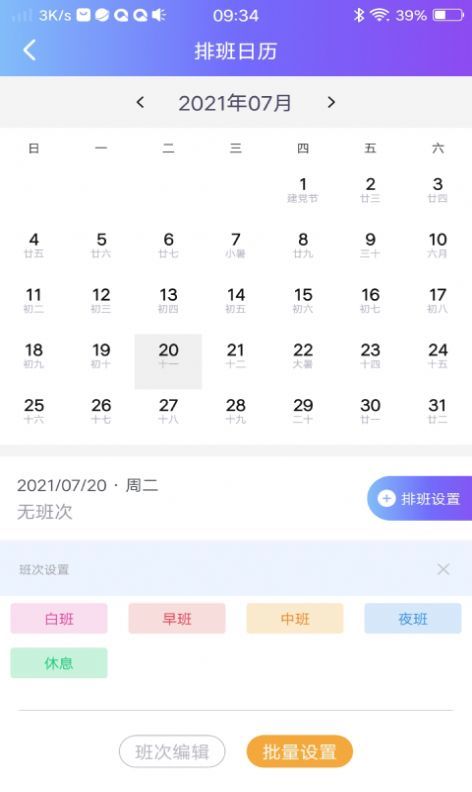Select date 31 in the calendar
This screenshot has height=792, width=472.
click(x=438, y=411)
